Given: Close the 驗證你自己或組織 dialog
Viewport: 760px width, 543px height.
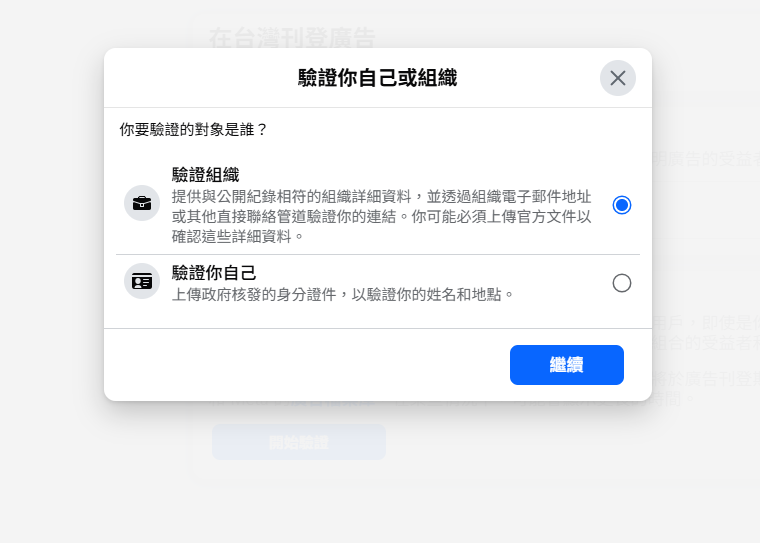Looking at the screenshot, I should (x=618, y=78).
